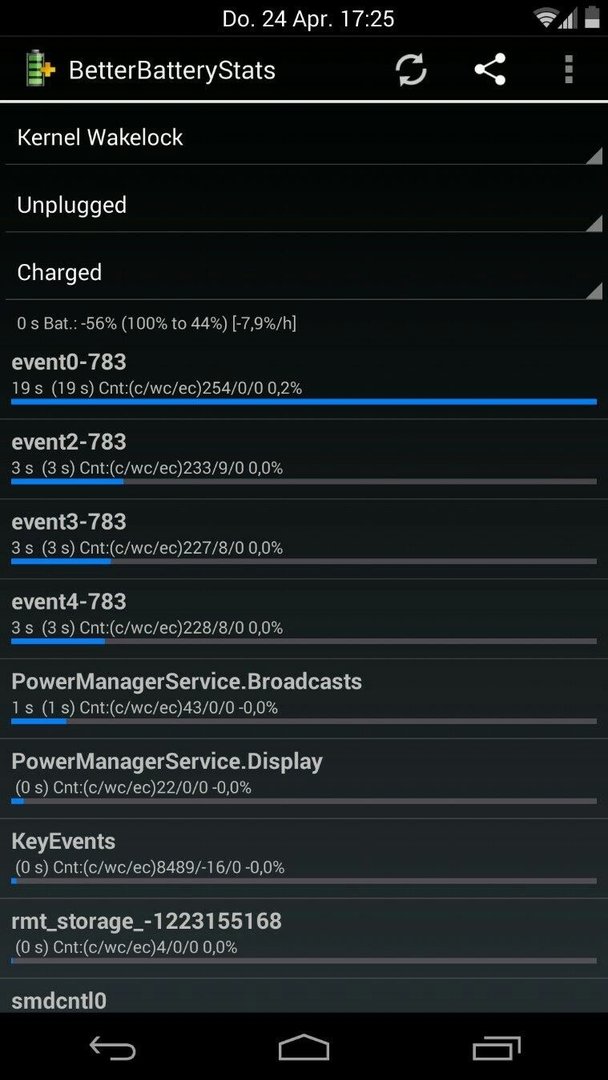Screen dimensions: 608x1080
Task: Open the Charged dropdown
Action: tap(304, 272)
